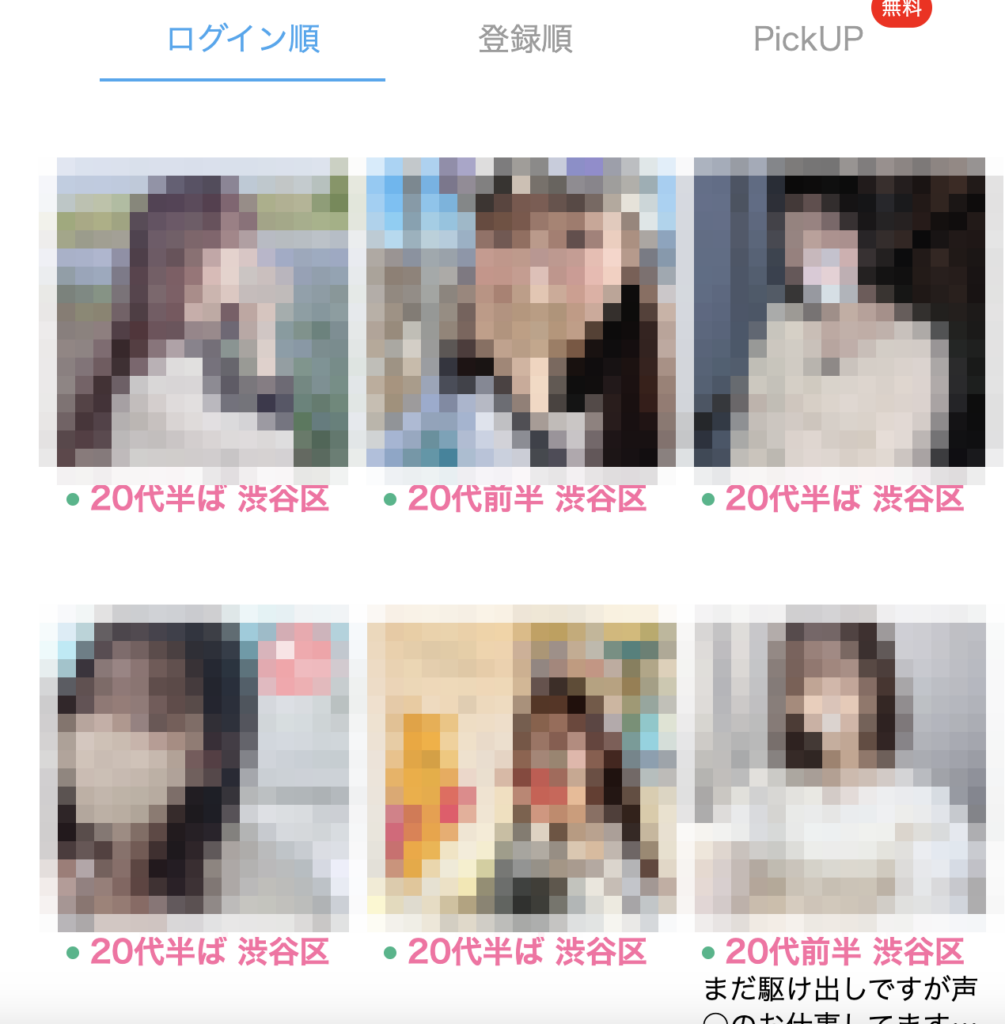
Task: Switch to the 登録順 tab
Action: coord(525,40)
